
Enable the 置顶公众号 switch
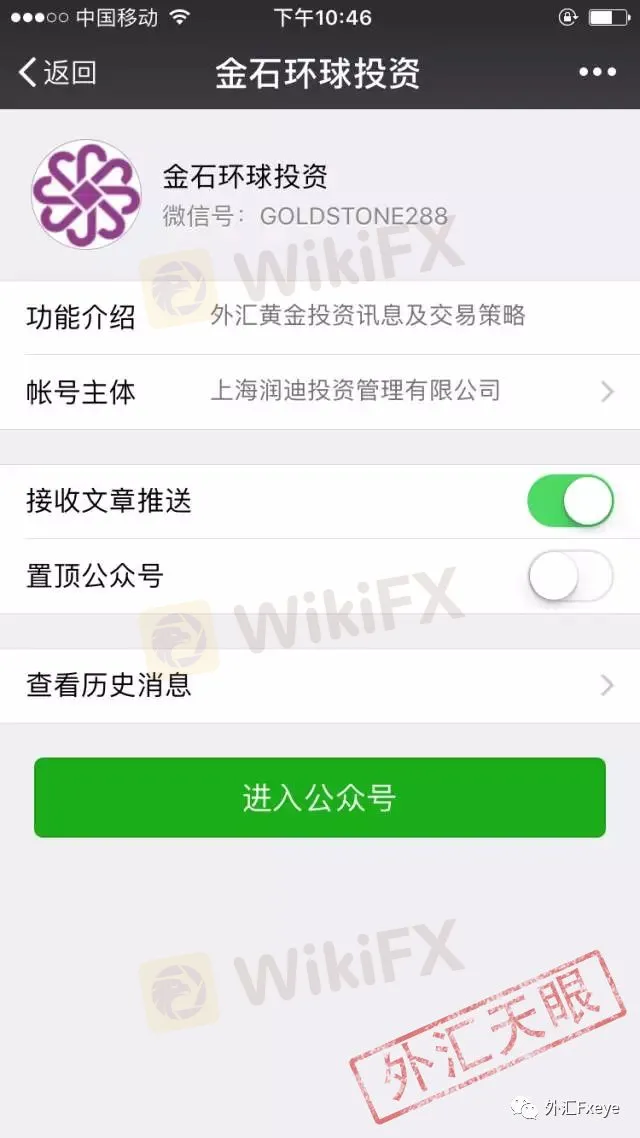point(570,576)
